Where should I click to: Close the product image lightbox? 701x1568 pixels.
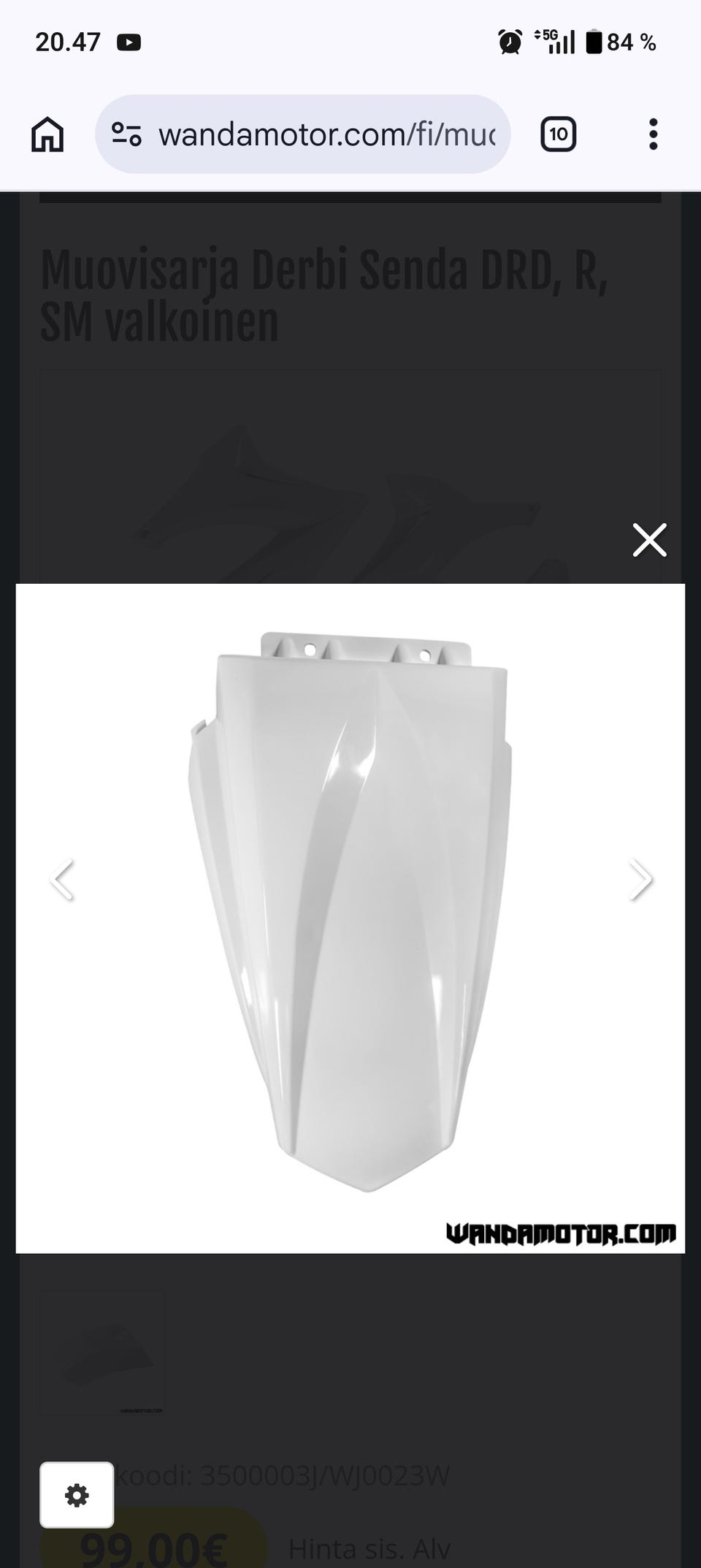649,540
